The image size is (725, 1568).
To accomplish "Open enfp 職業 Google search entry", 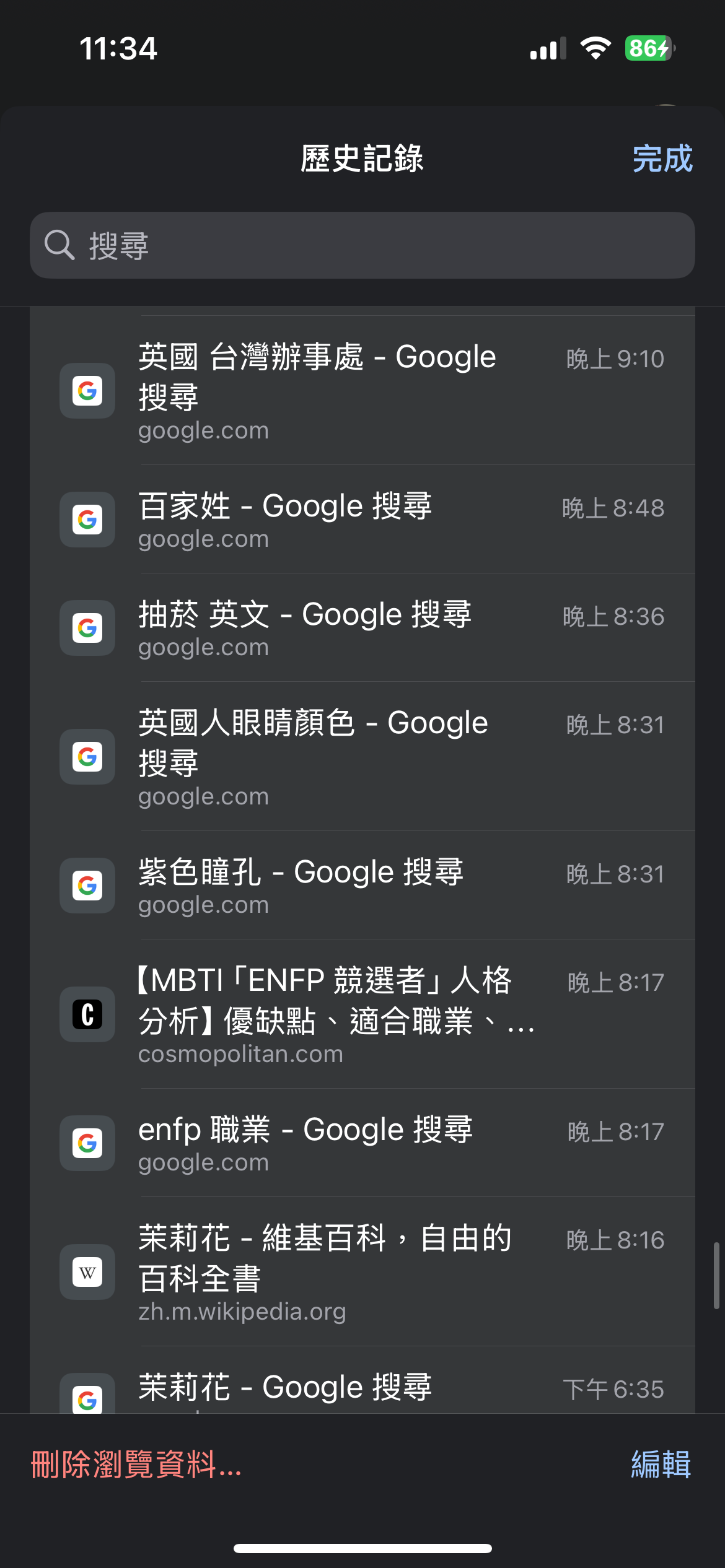I will click(362, 1143).
